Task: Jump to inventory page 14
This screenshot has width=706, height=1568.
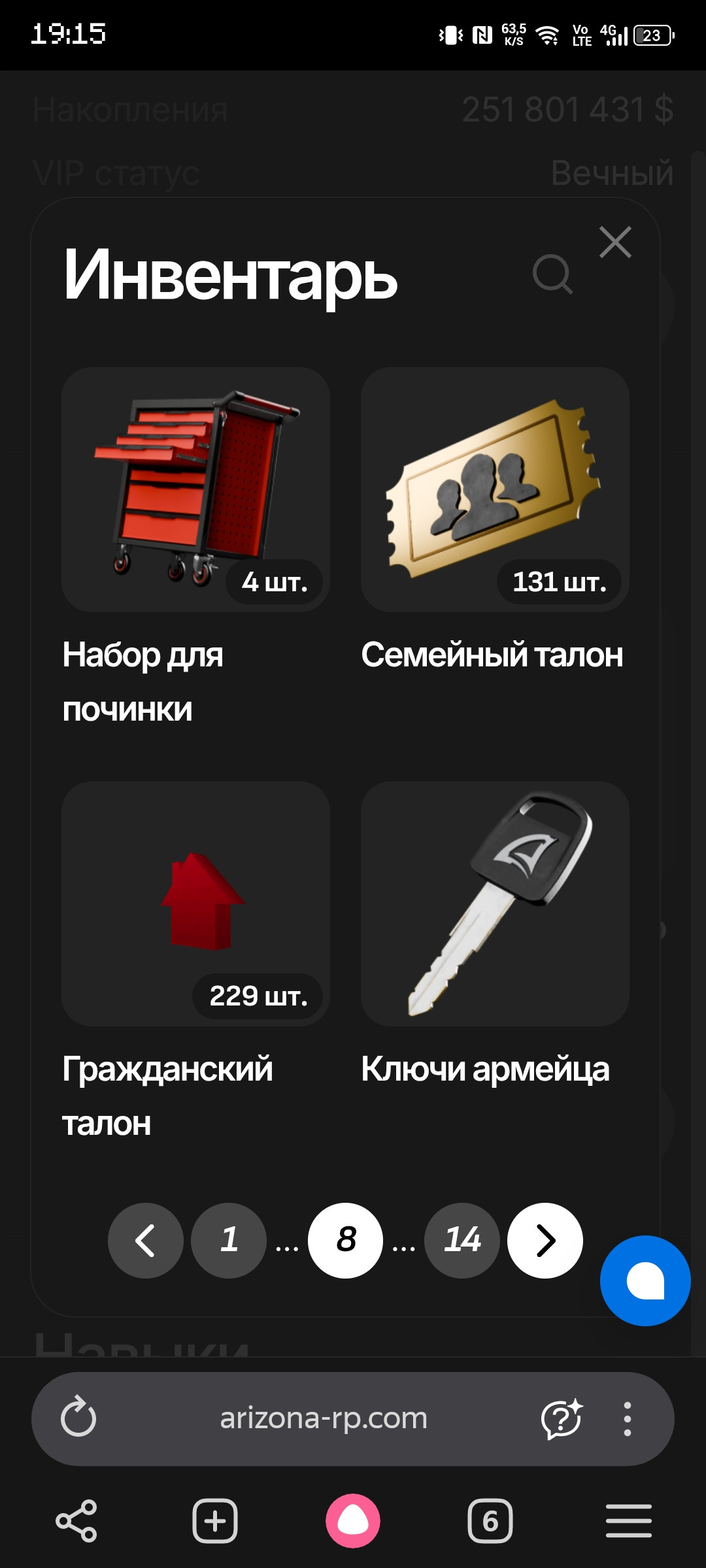Action: [x=462, y=1240]
